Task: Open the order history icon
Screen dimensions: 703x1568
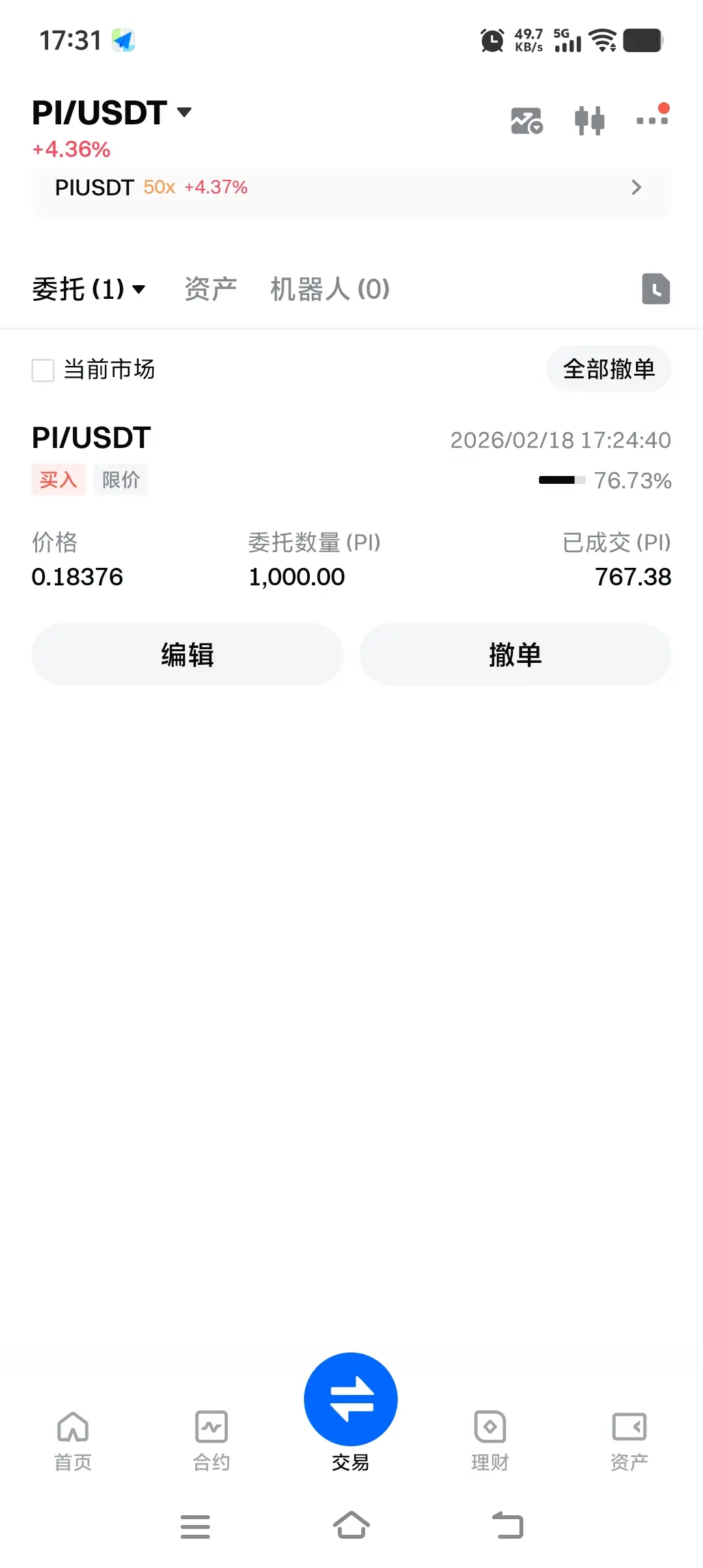Action: pos(655,289)
